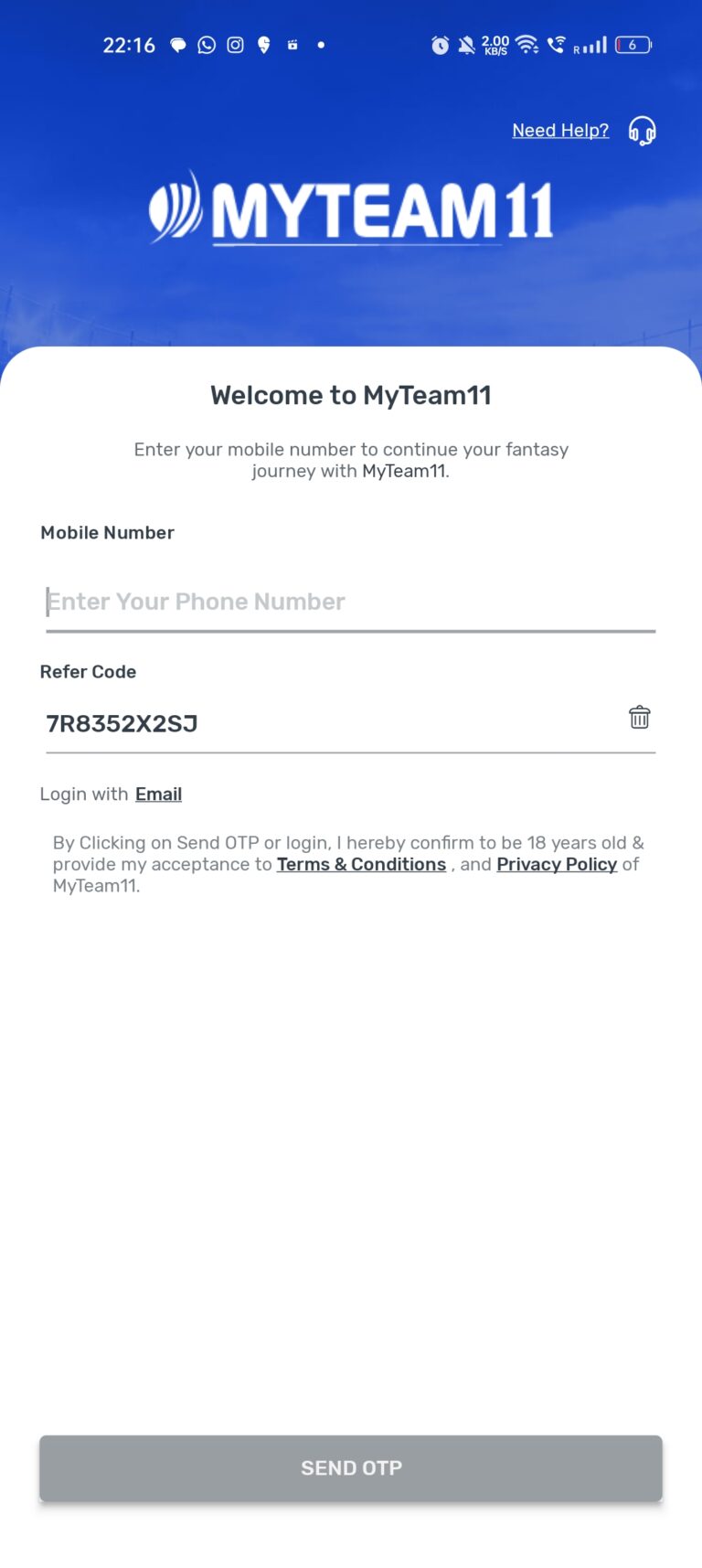Click the Need Help? link
Screen dimensions: 702x1568
pyautogui.click(x=559, y=131)
